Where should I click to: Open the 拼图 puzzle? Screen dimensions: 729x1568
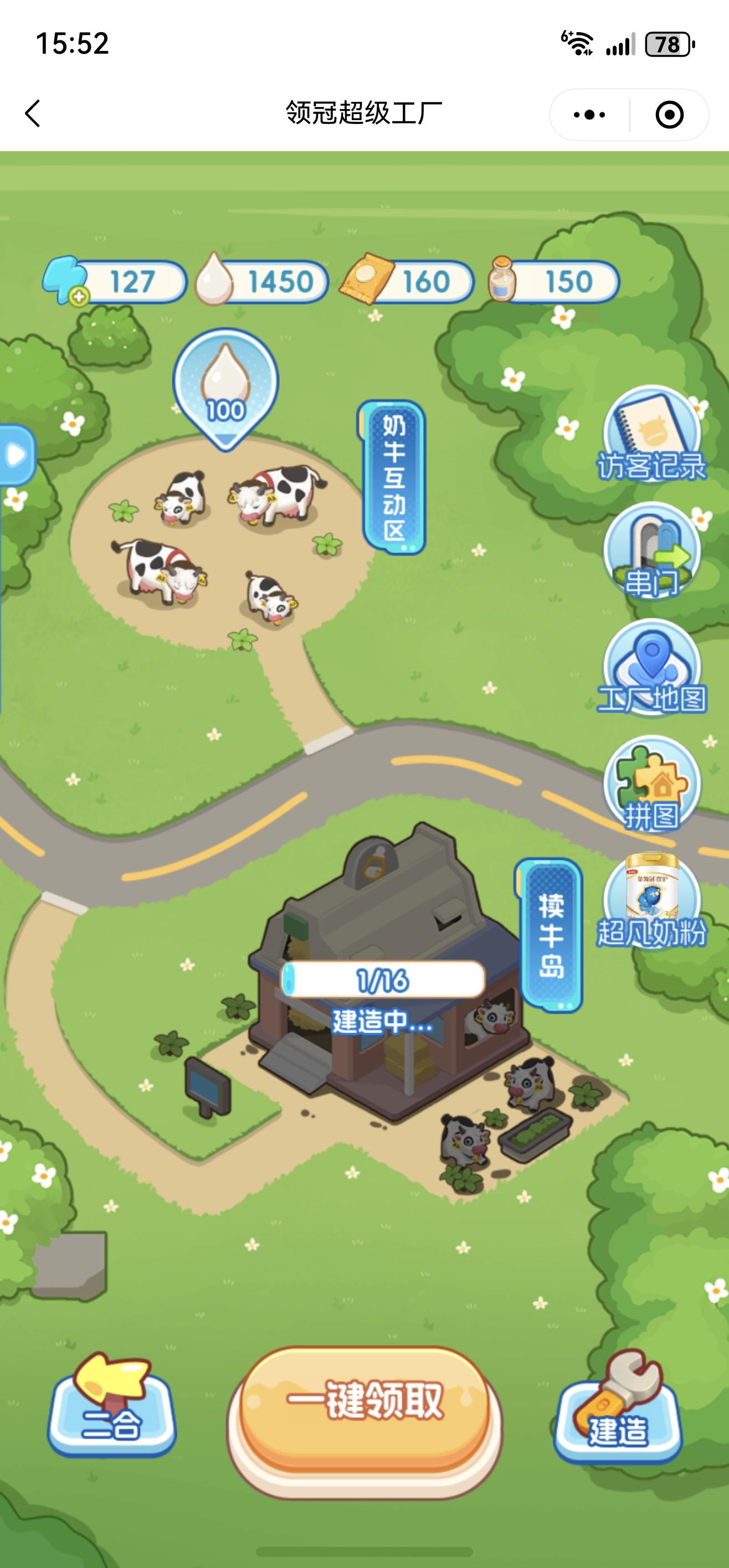[651, 785]
